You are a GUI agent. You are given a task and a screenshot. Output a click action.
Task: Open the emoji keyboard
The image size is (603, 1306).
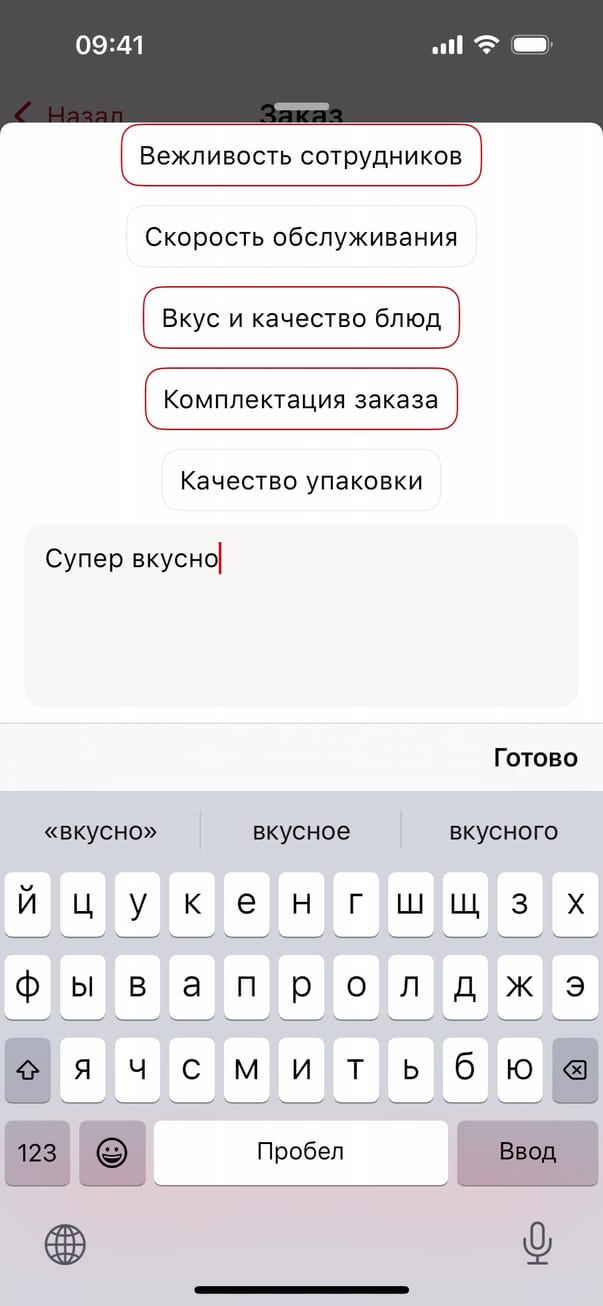point(112,1152)
